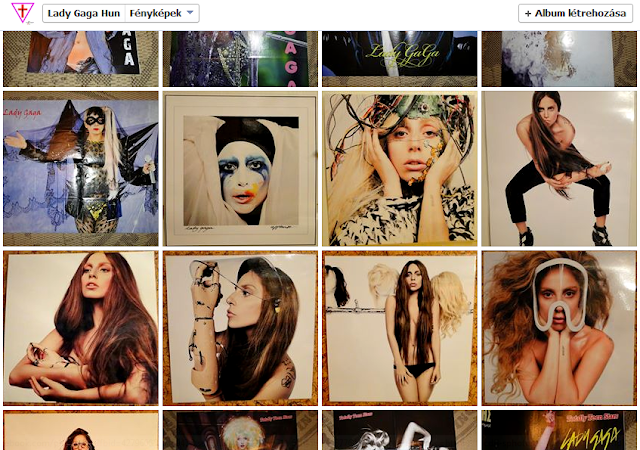Open the photo with painted clown face
This screenshot has width=640, height=450.
240,168
